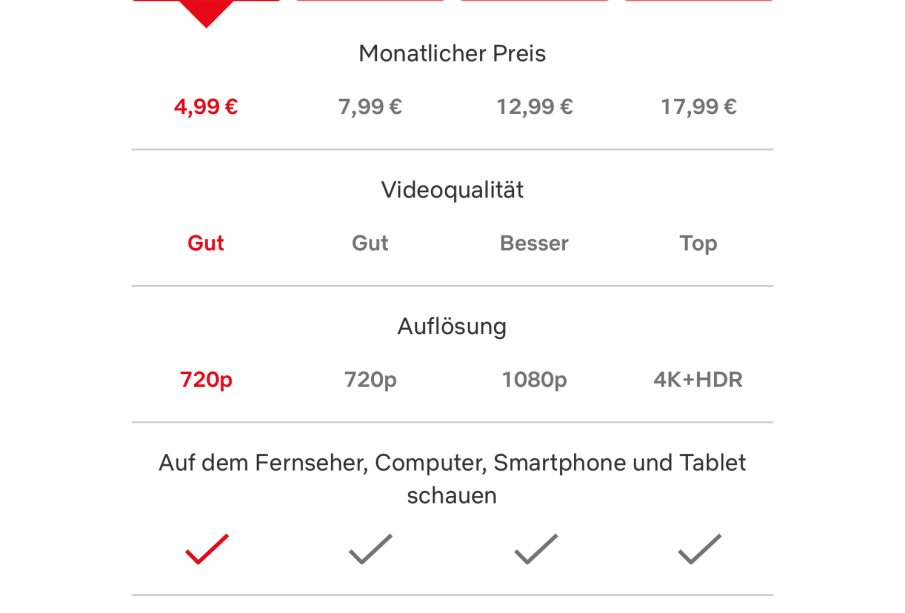Select the 4,99 € plan

click(x=206, y=107)
